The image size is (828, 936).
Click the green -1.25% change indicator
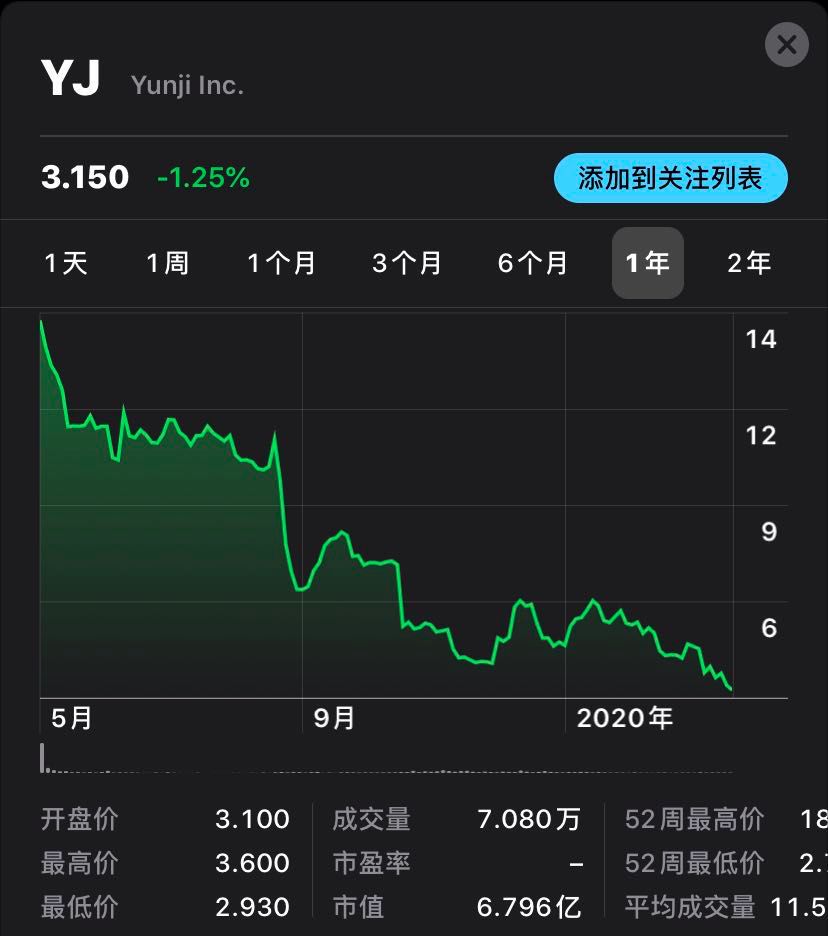[203, 178]
